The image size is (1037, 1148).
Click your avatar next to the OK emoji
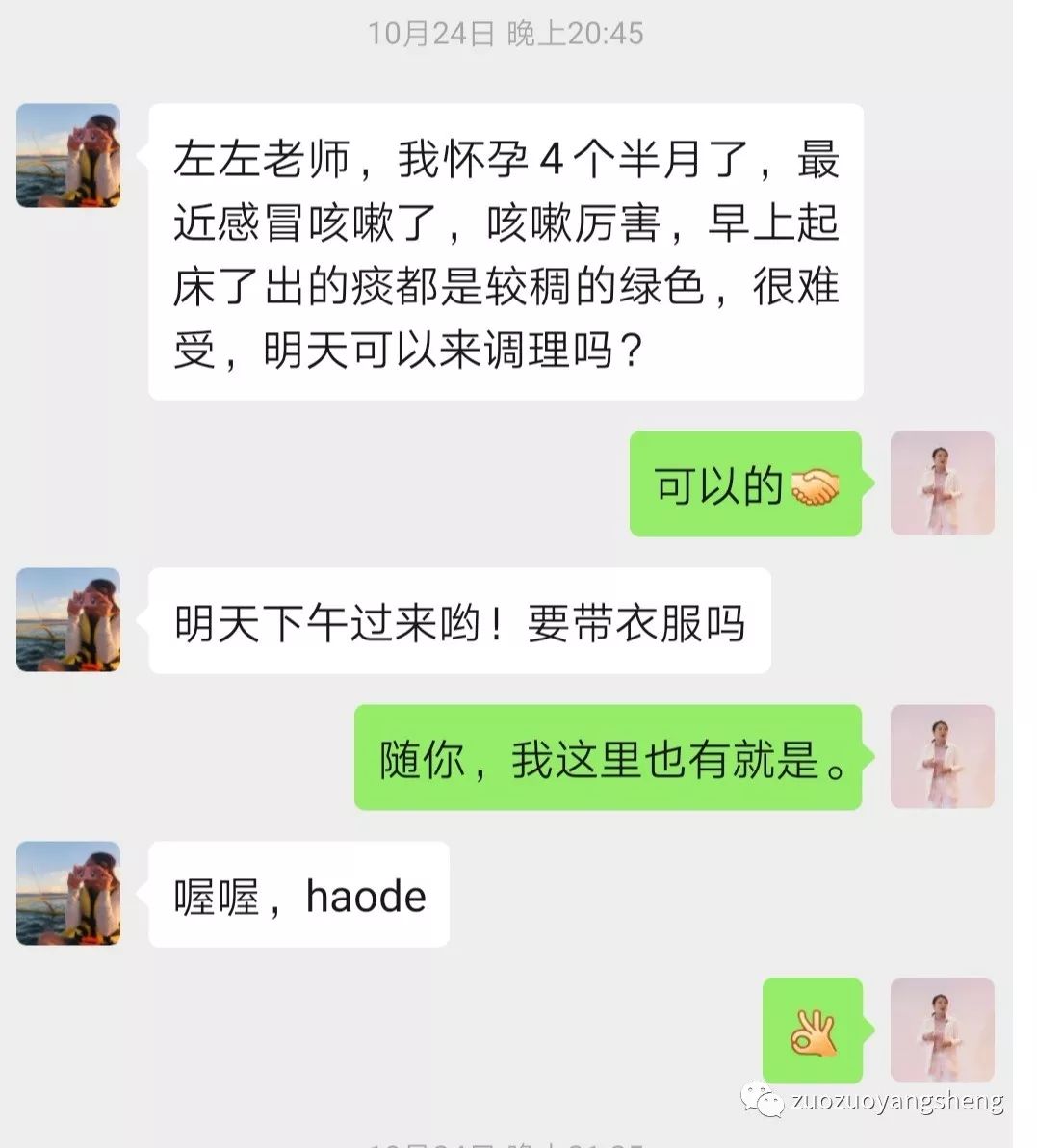(942, 1027)
